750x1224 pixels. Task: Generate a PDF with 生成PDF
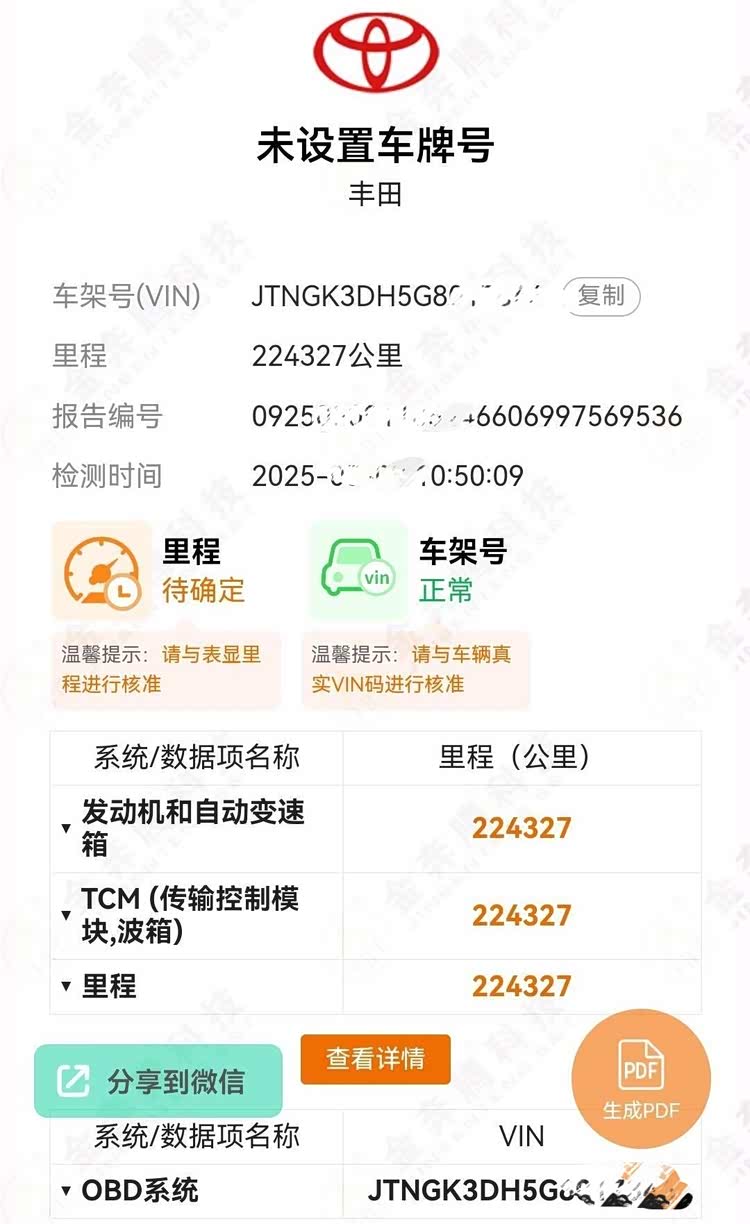click(641, 1076)
